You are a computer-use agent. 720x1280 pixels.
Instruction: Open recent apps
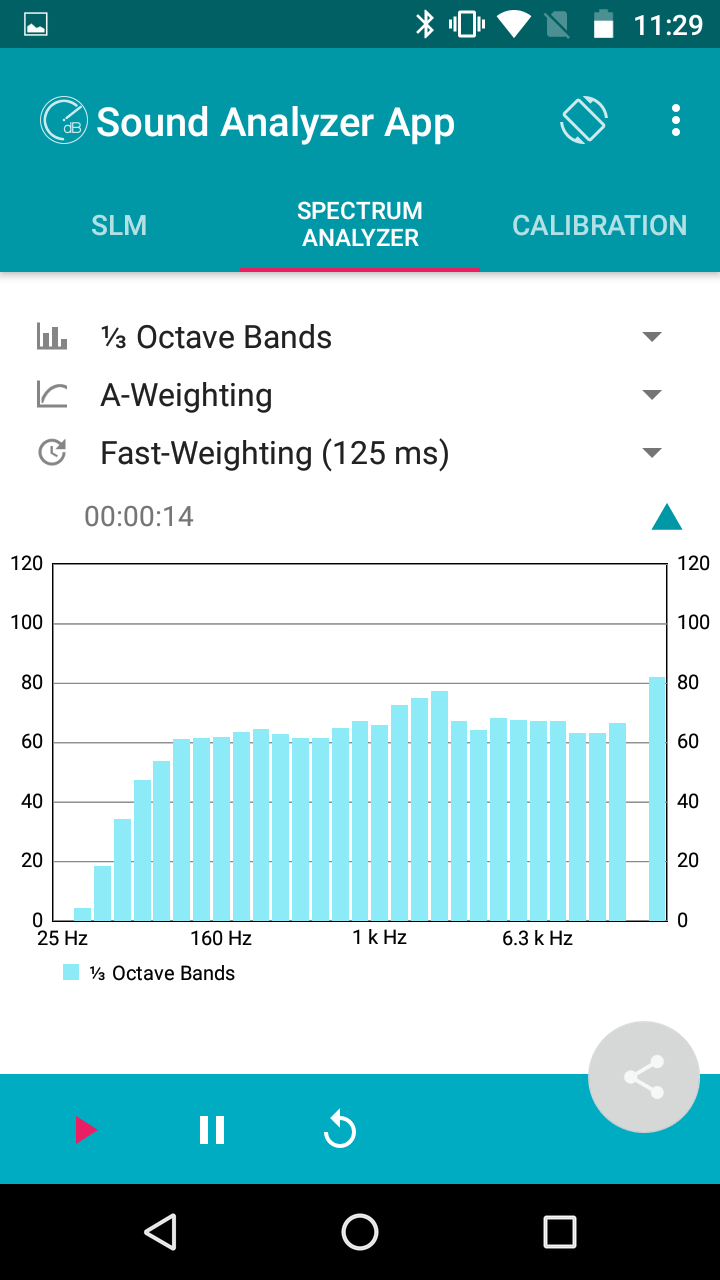pos(559,1232)
